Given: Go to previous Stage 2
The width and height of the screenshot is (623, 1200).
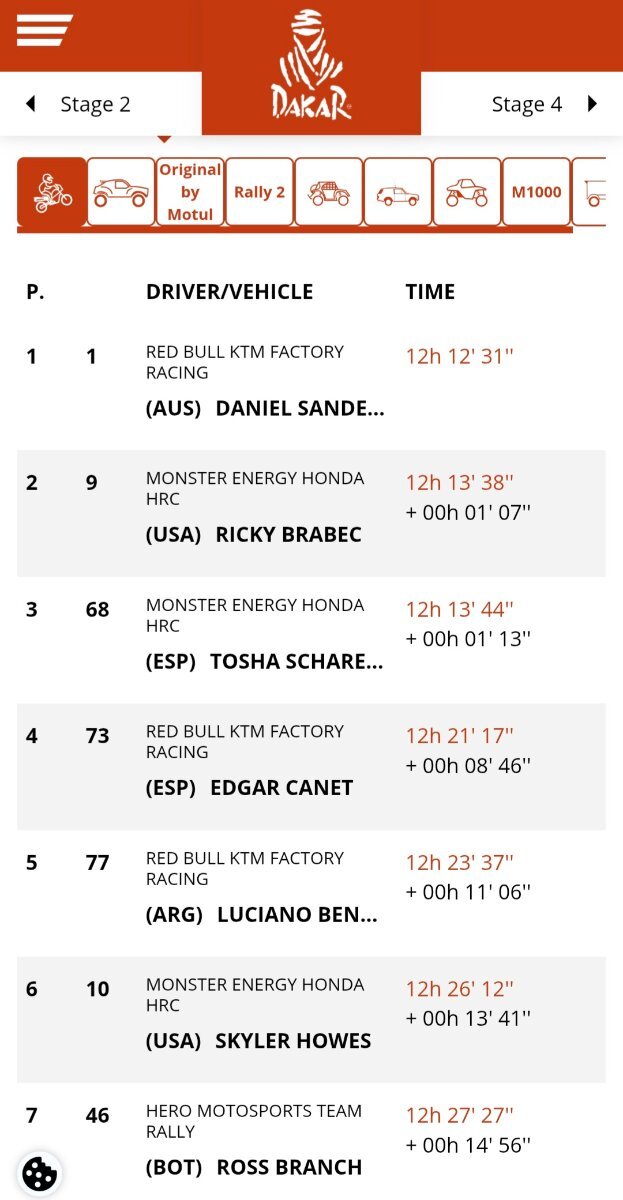Looking at the screenshot, I should point(80,104).
